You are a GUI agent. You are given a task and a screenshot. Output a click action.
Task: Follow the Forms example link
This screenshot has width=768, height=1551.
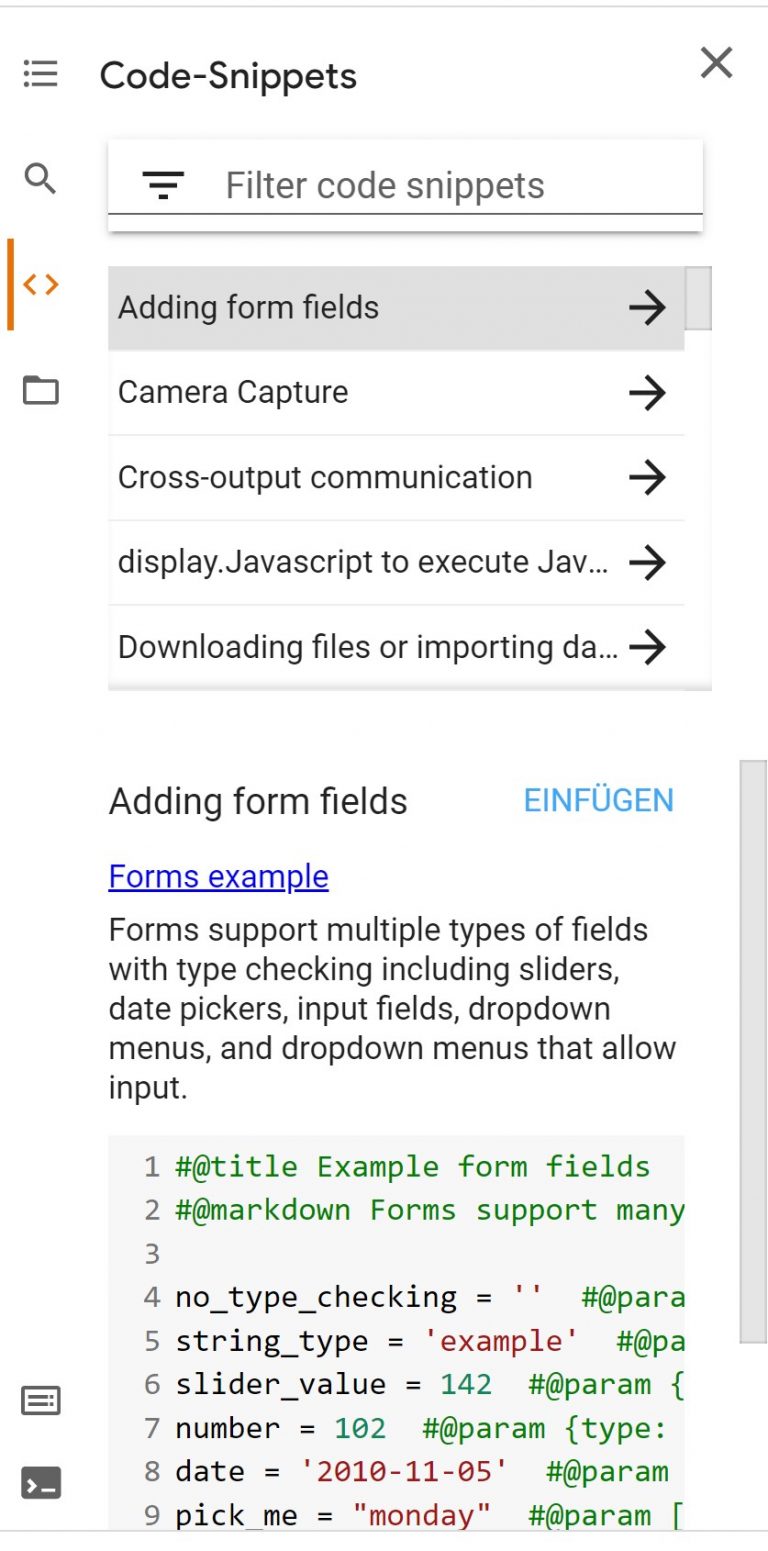click(x=218, y=877)
